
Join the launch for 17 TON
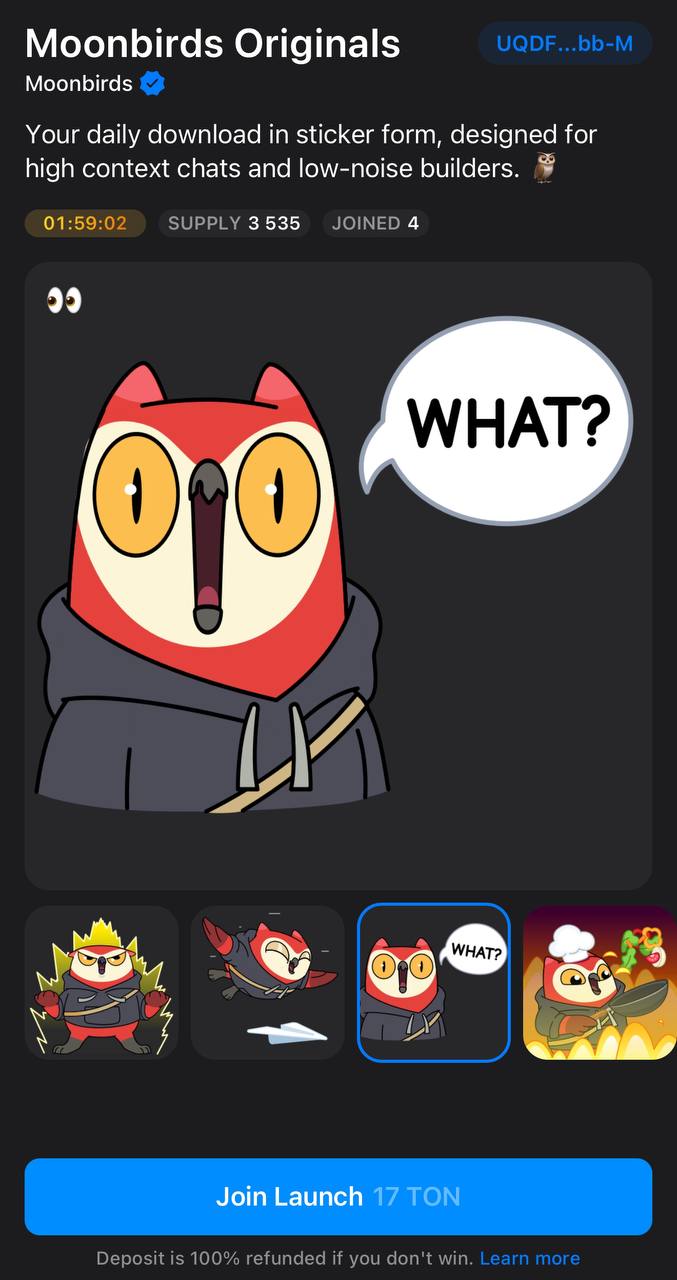click(338, 1196)
